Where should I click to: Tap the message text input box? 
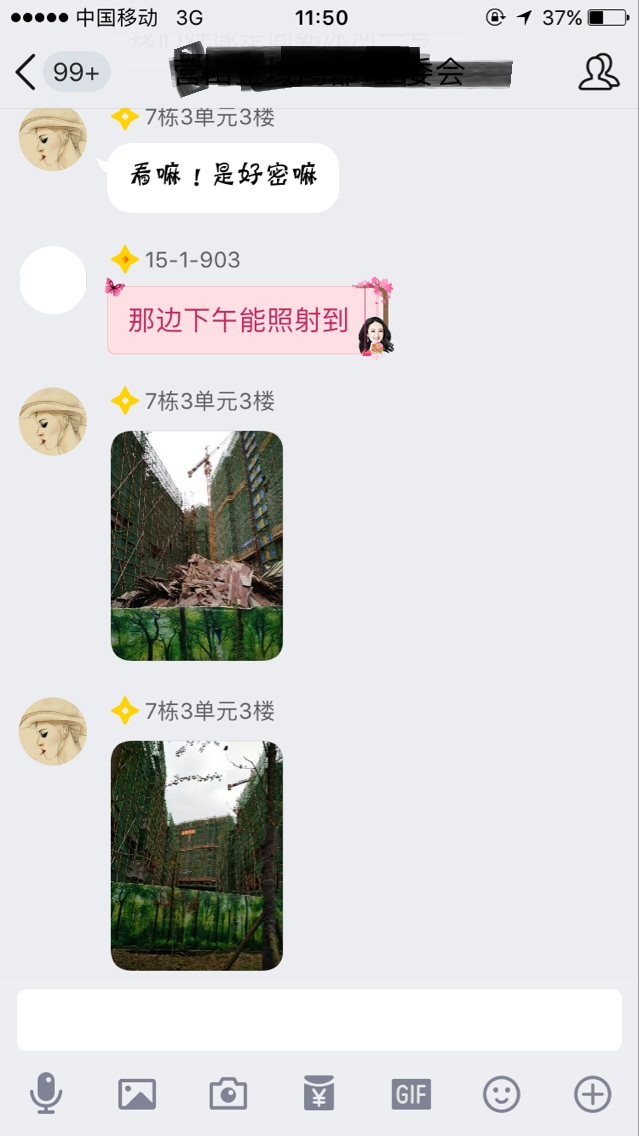(319, 1020)
